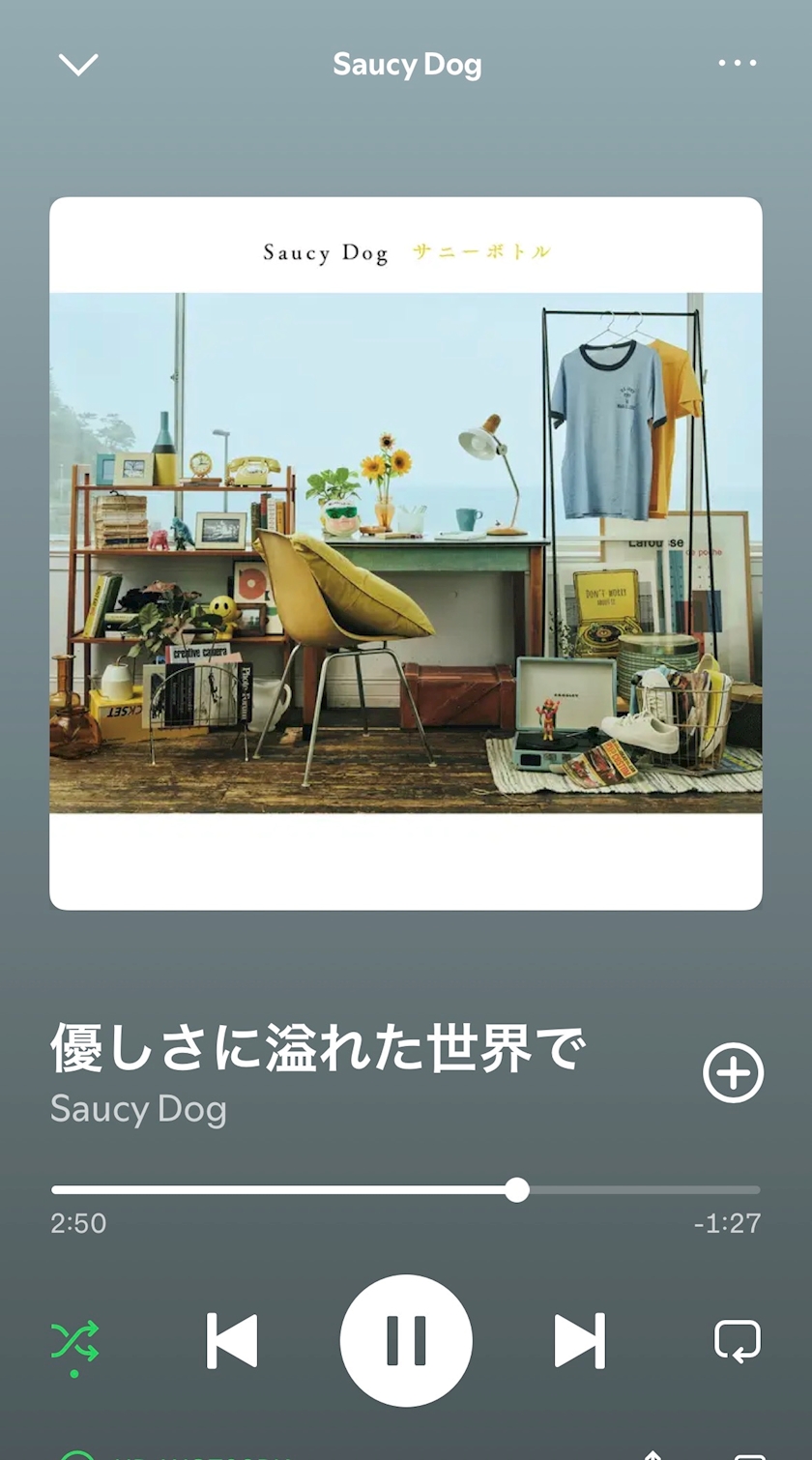Pause the current song
This screenshot has height=1460, width=812.
click(x=406, y=1340)
